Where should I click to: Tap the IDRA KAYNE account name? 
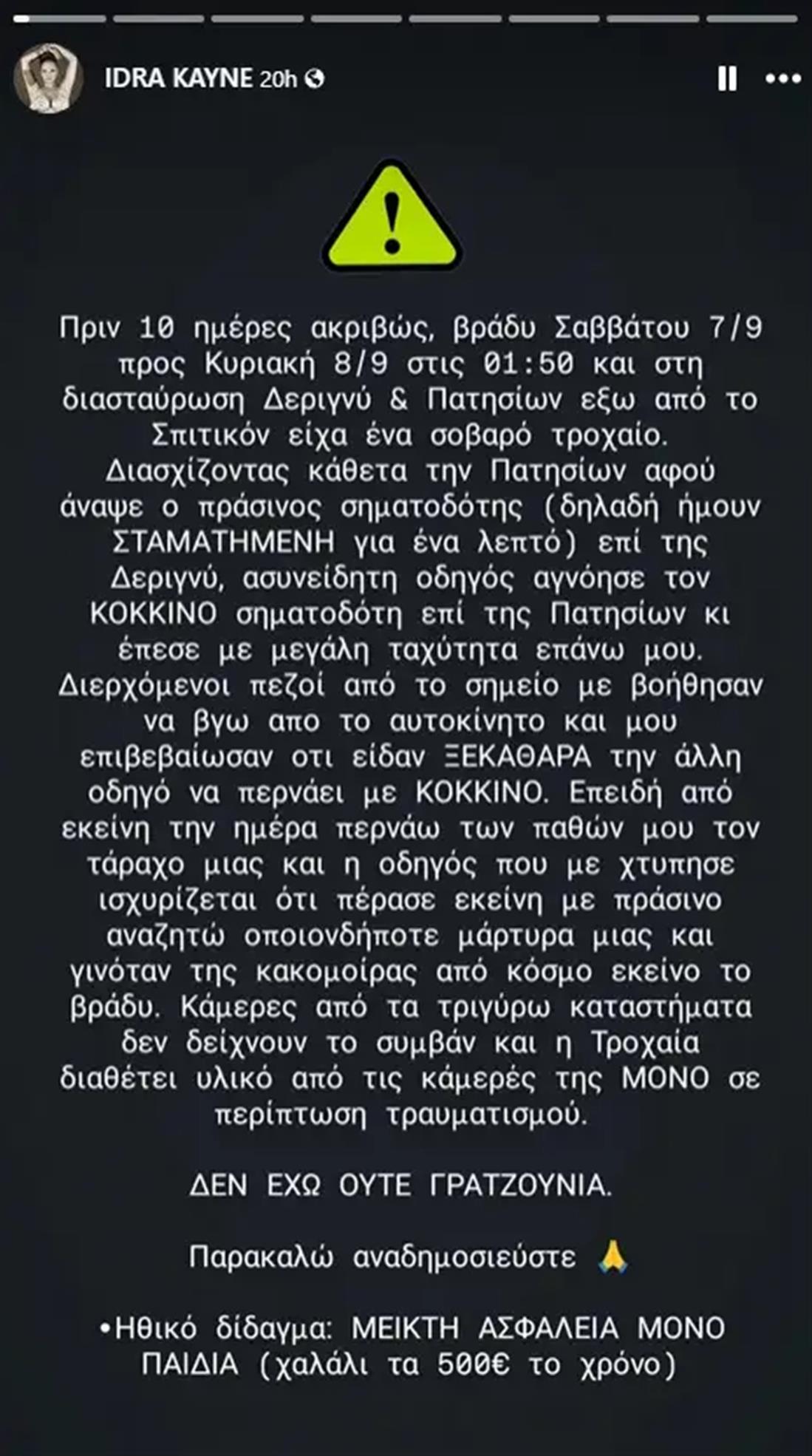tap(178, 78)
